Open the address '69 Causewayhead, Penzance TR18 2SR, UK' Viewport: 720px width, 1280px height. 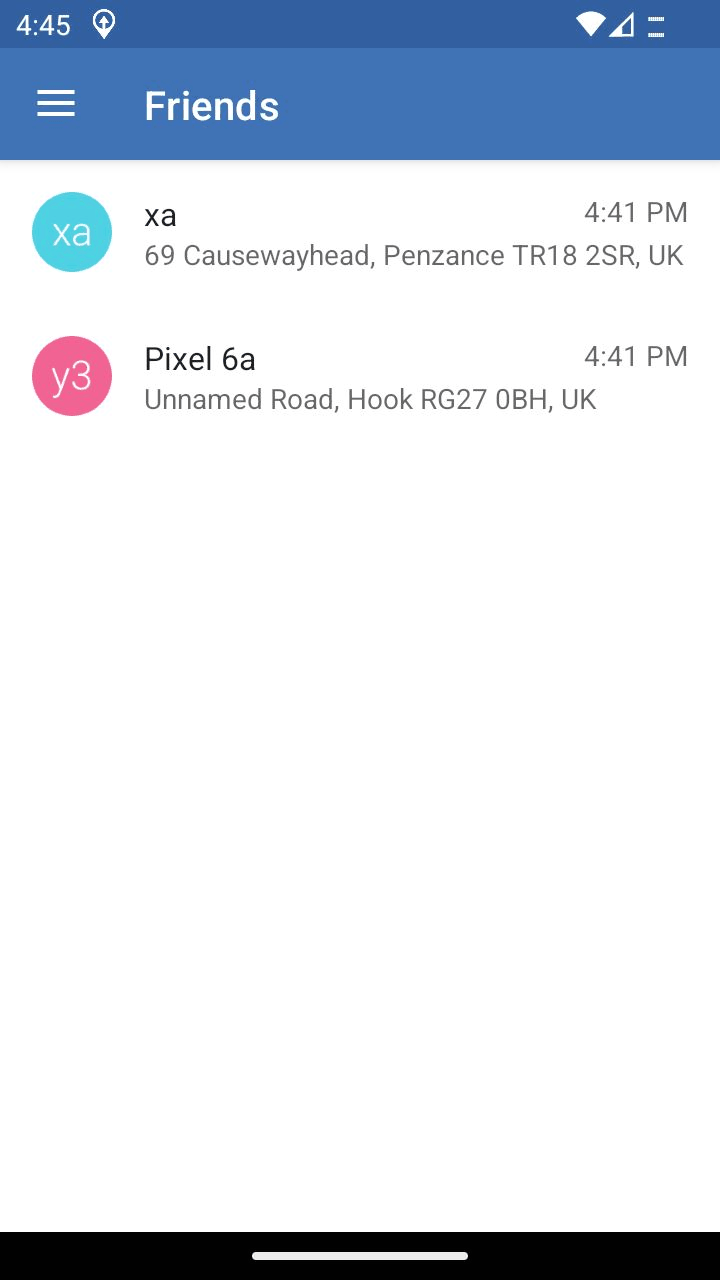(413, 255)
